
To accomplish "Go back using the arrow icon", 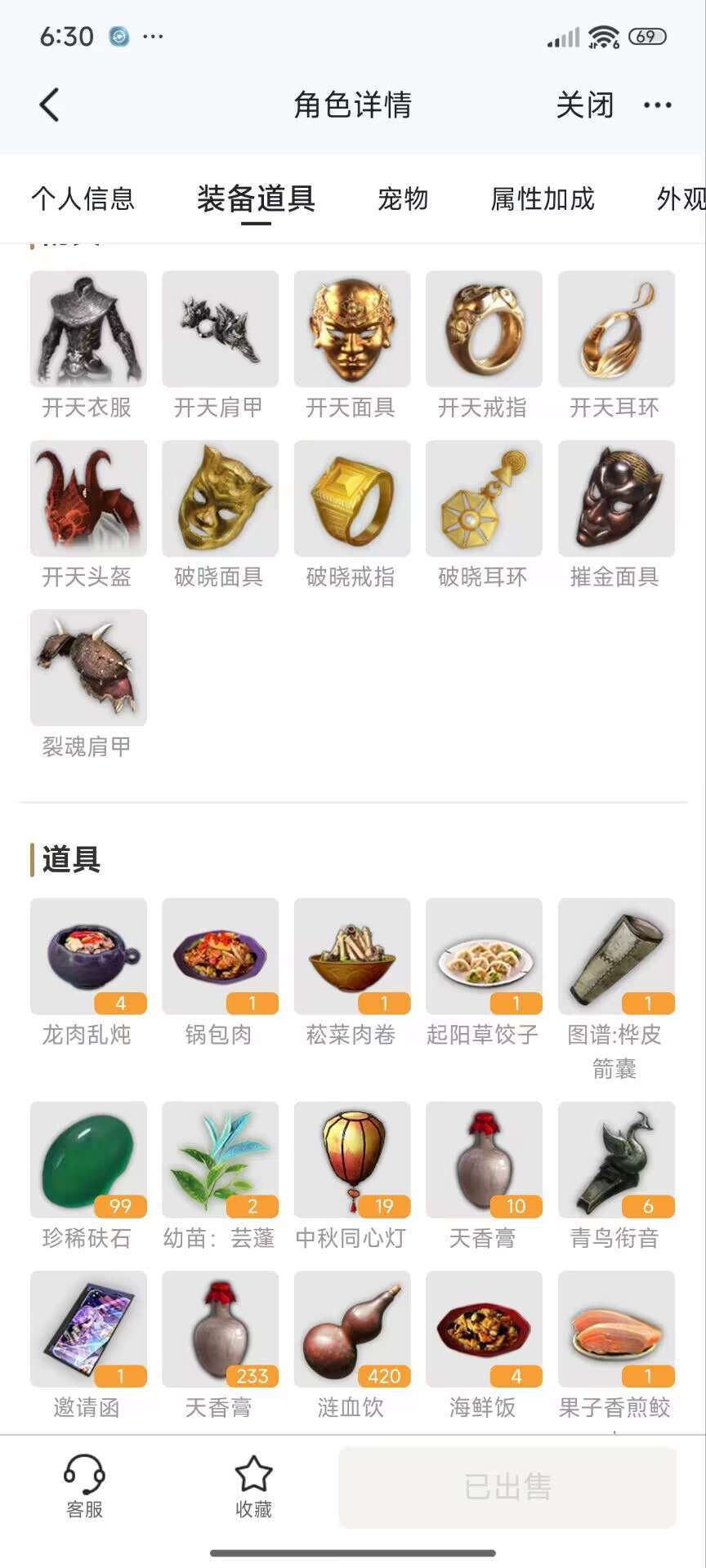I will point(50,105).
